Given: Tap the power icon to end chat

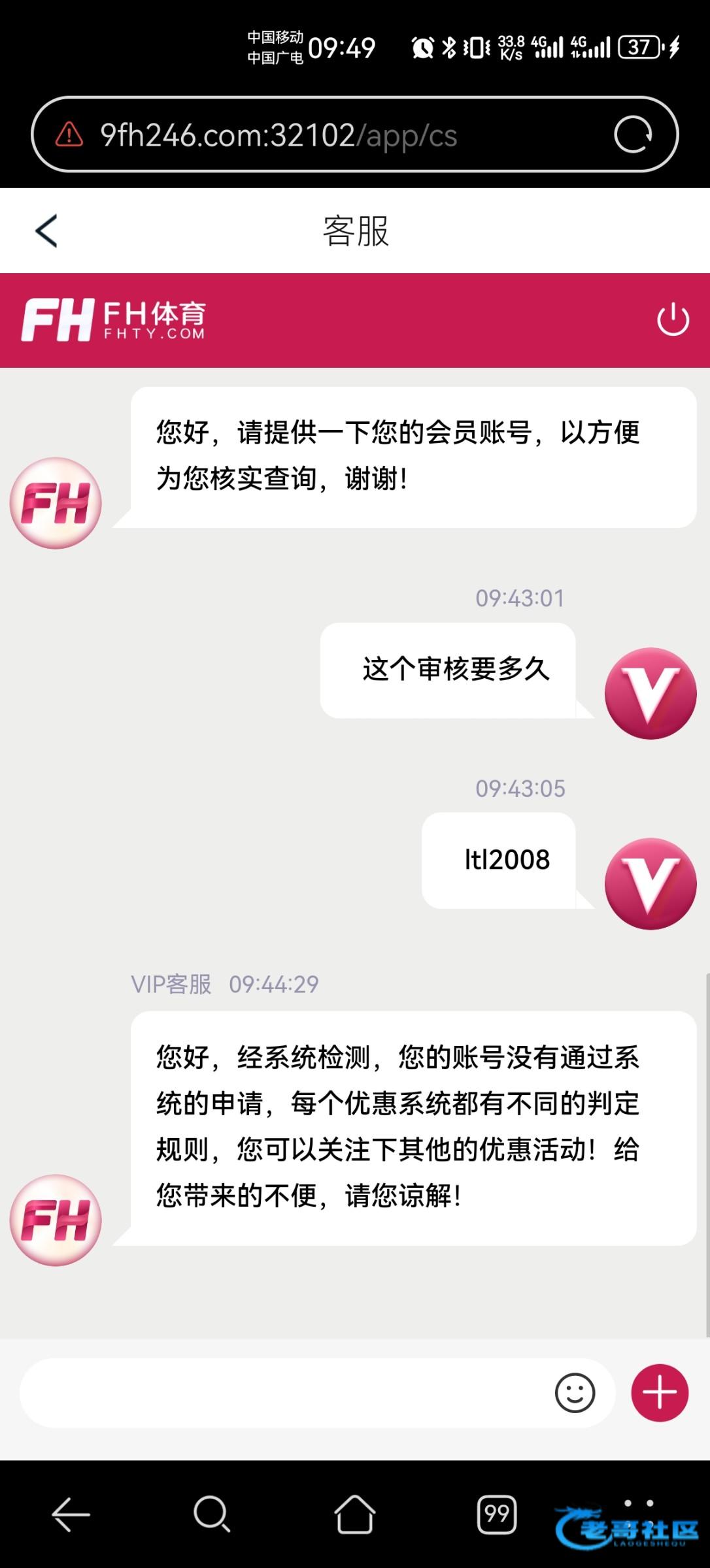Looking at the screenshot, I should tap(673, 320).
